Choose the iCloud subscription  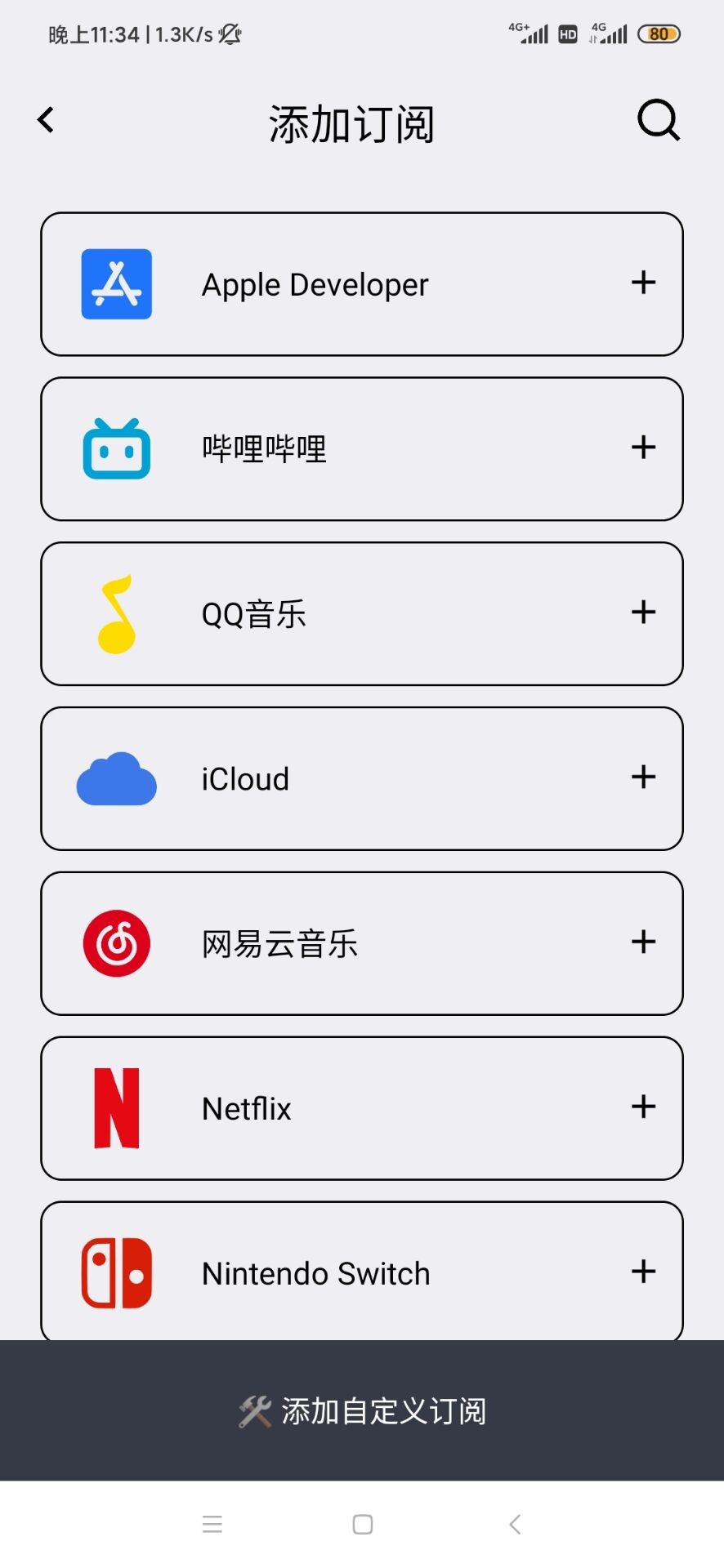(x=361, y=778)
